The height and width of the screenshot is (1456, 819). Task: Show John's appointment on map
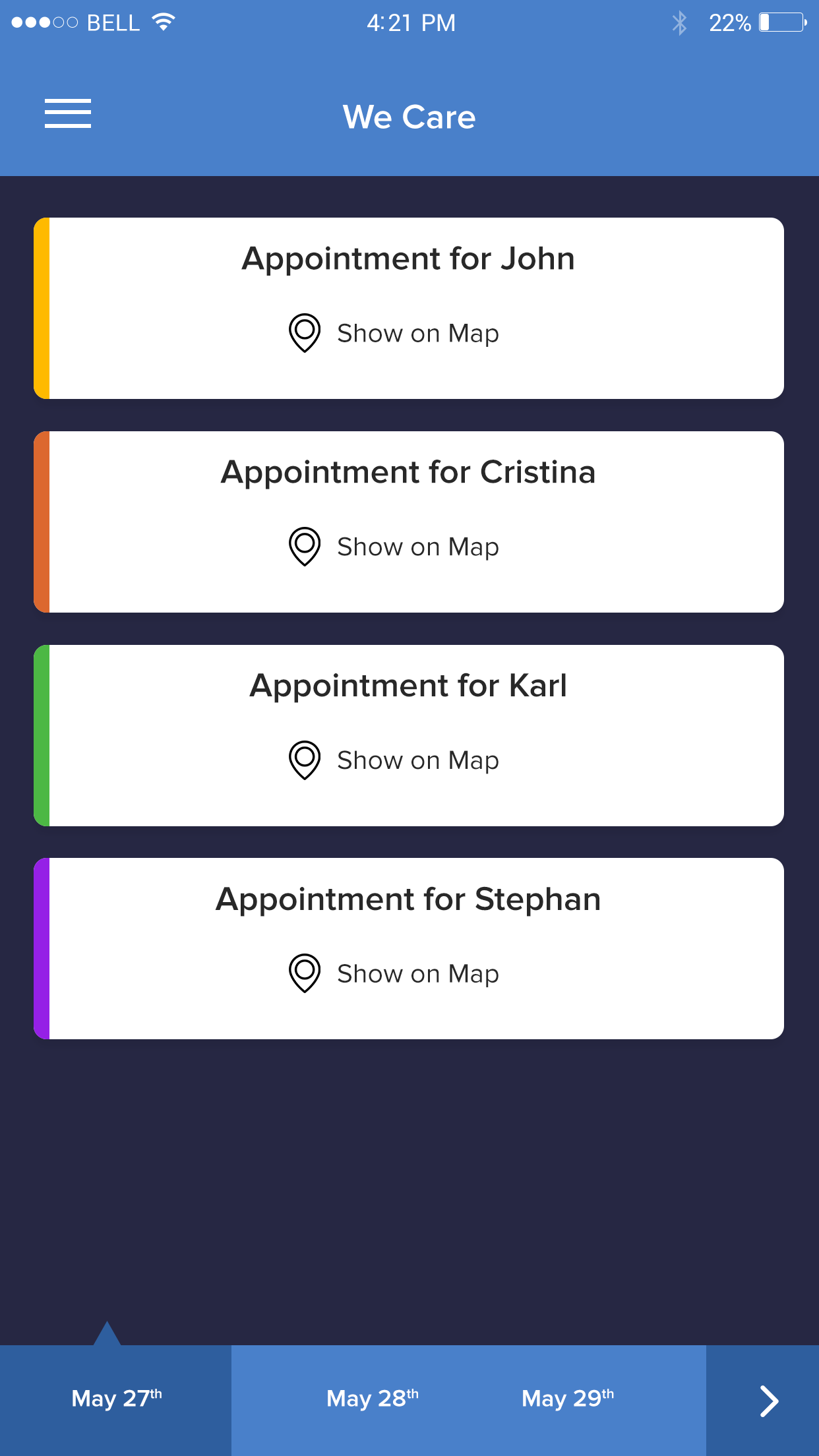pos(394,333)
